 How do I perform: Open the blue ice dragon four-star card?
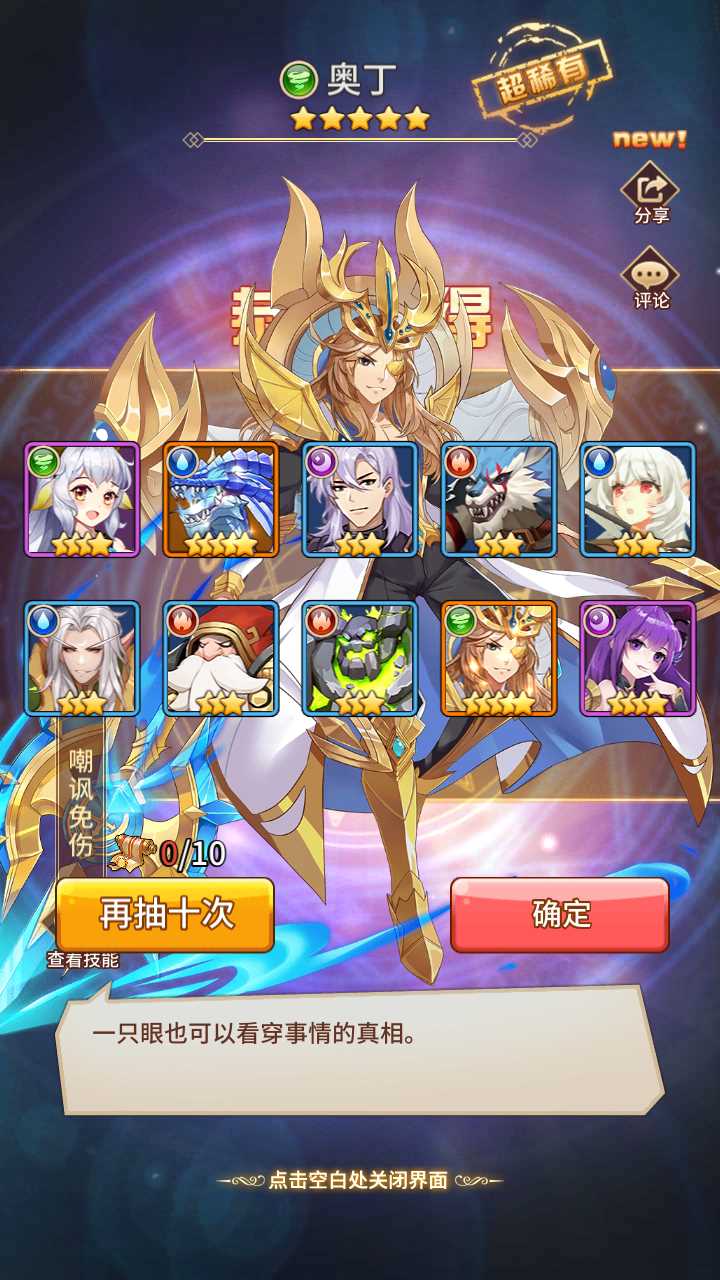(221, 499)
